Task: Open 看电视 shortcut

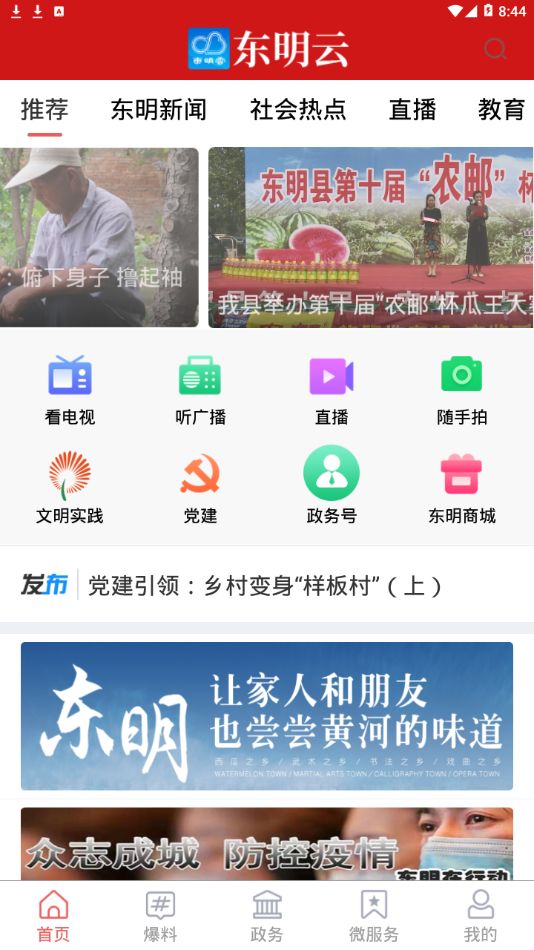Action: pos(70,390)
